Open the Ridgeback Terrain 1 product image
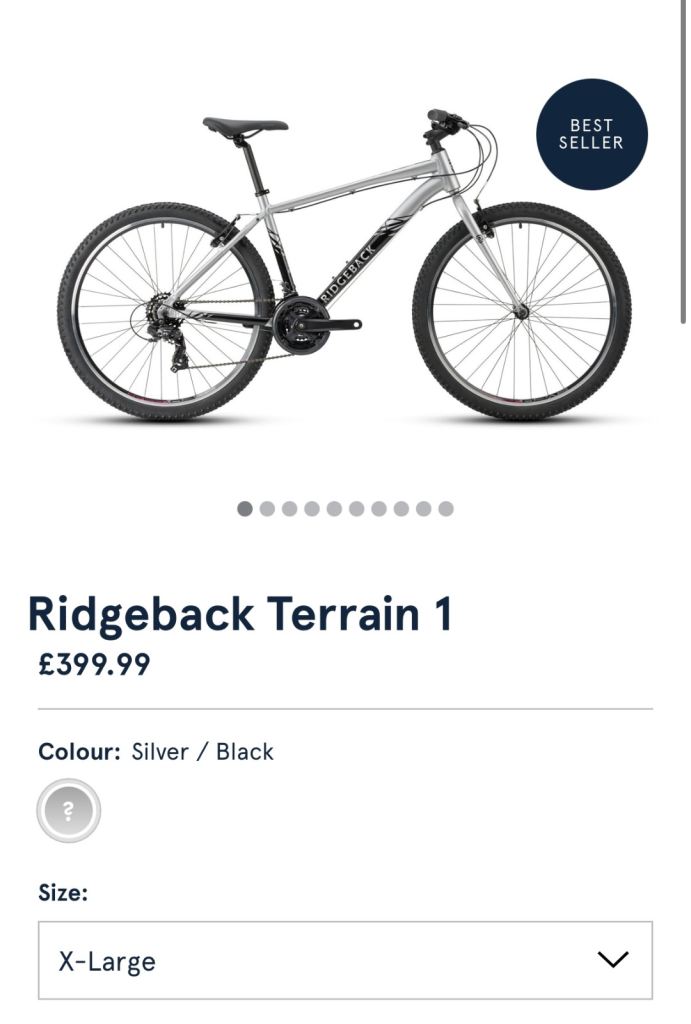Viewport: 691px width, 1024px height. point(345,265)
